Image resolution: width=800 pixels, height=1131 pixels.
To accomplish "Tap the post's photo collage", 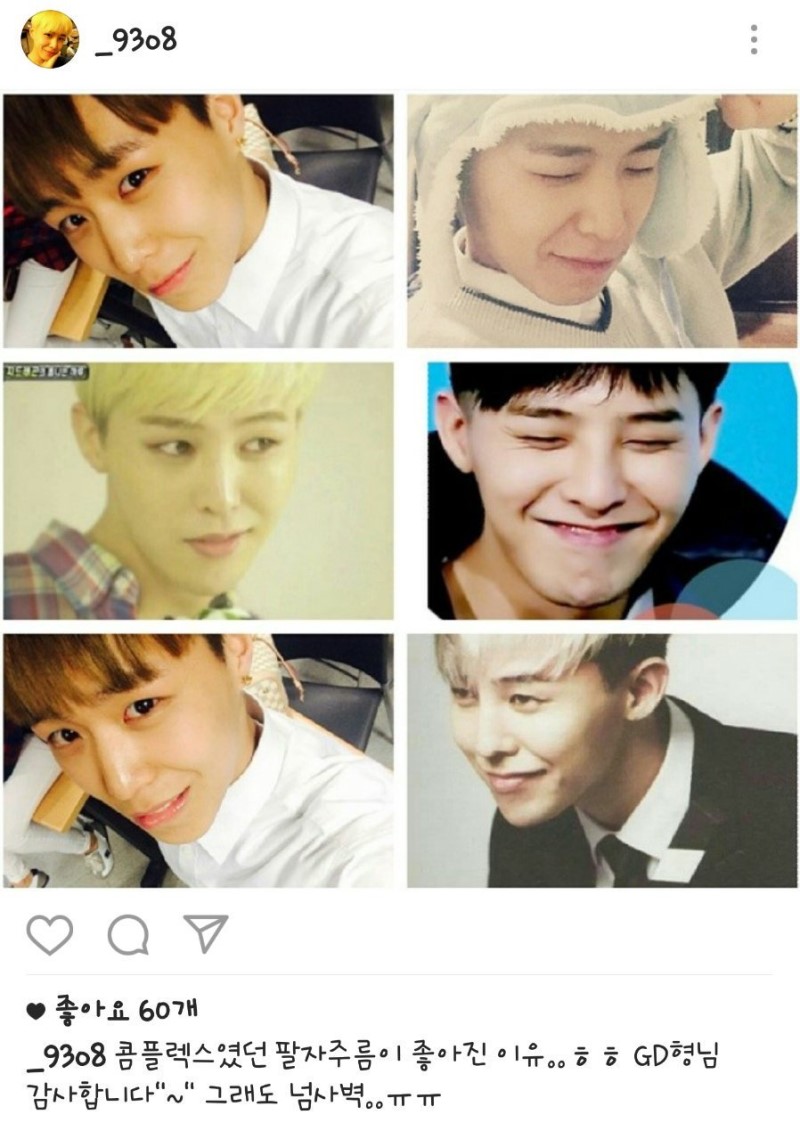I will click(x=400, y=490).
